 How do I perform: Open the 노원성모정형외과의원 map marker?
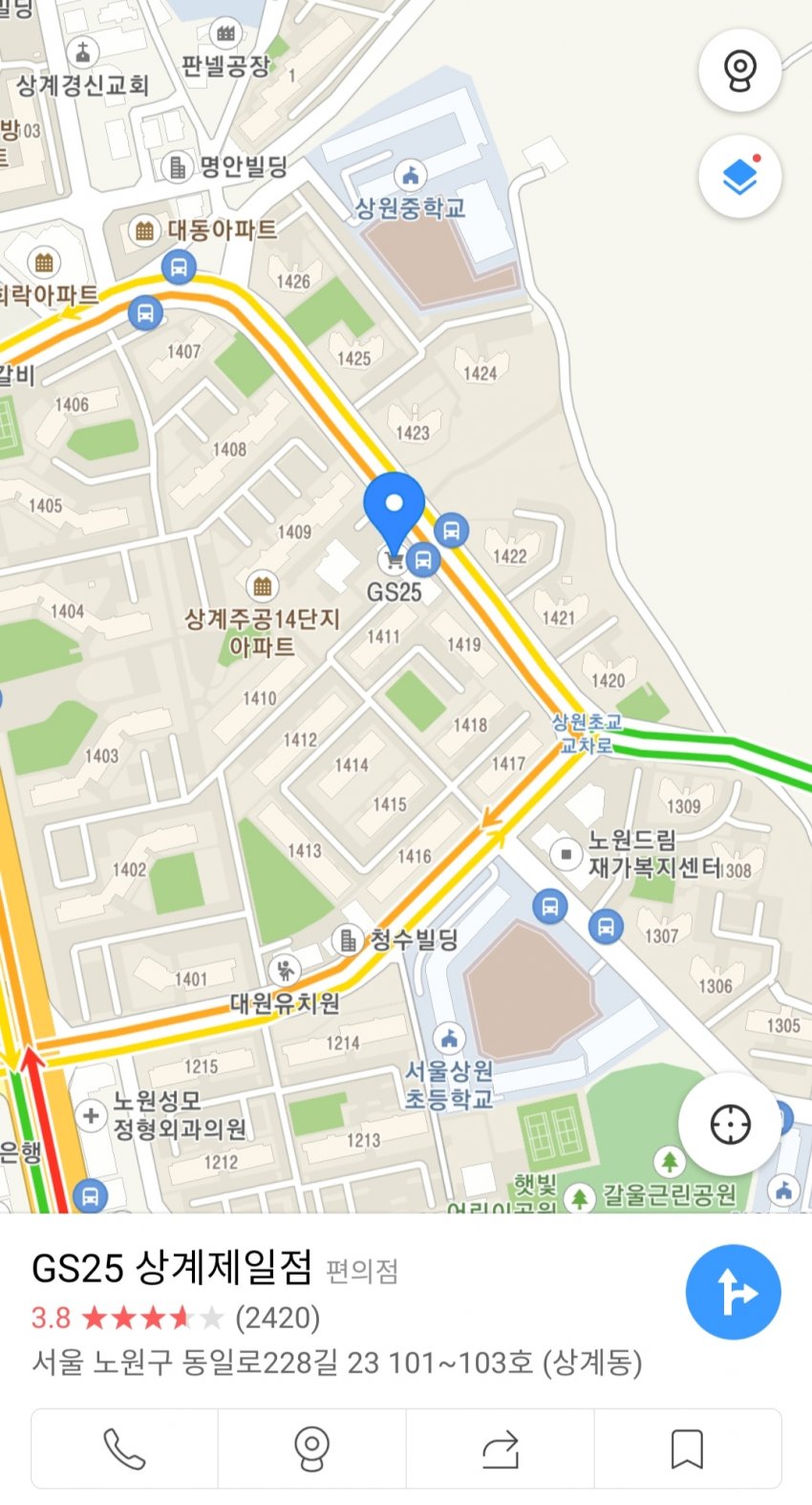coord(91,1115)
